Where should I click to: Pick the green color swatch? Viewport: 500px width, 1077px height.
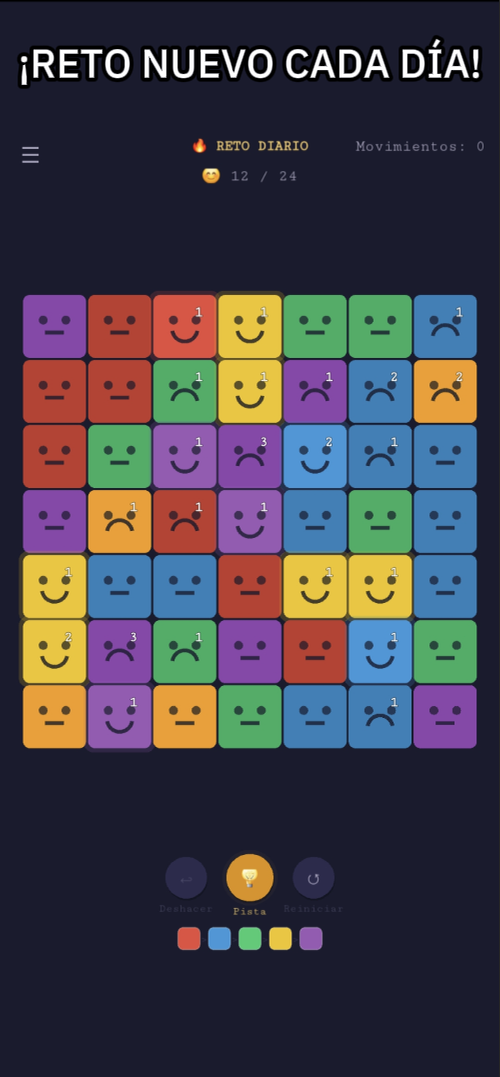(250, 938)
